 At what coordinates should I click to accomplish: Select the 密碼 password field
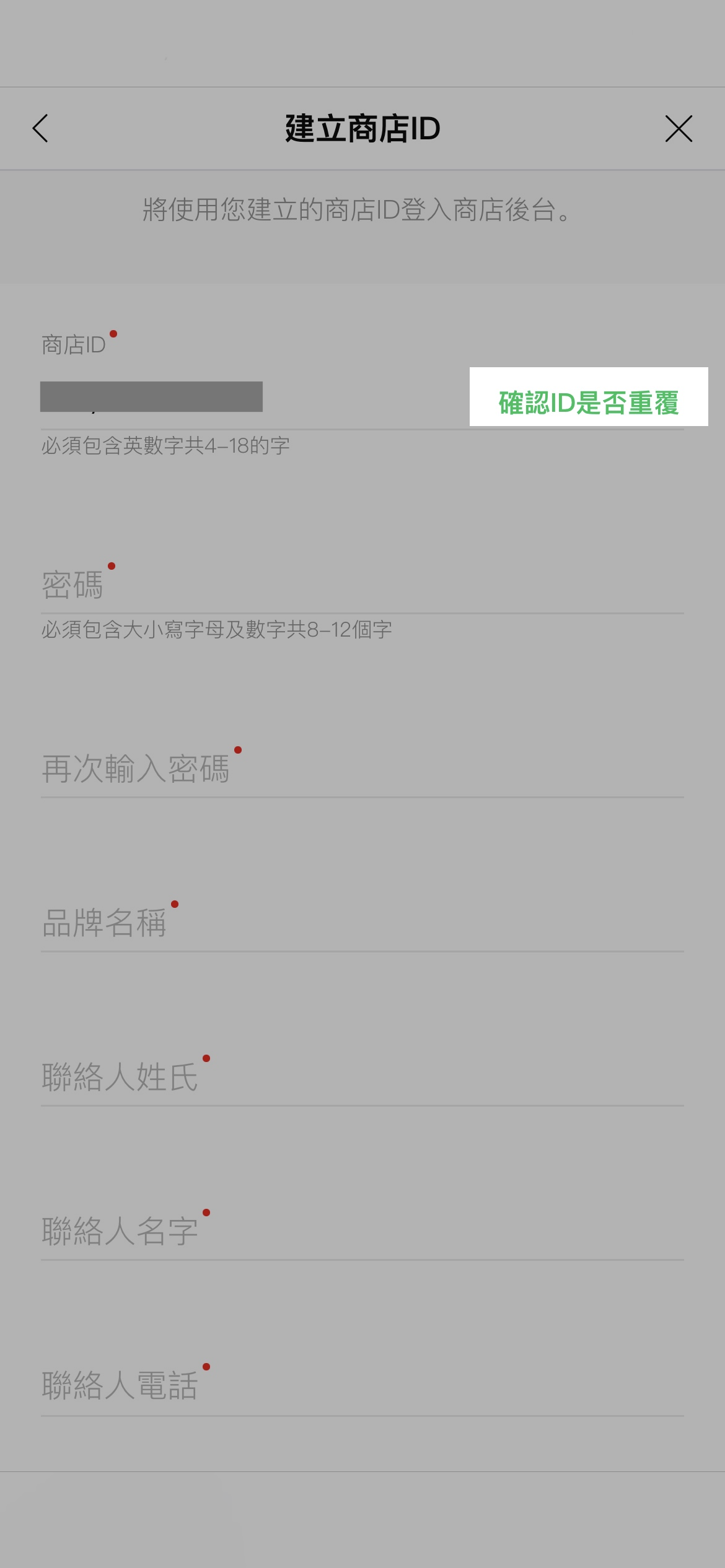(362, 585)
